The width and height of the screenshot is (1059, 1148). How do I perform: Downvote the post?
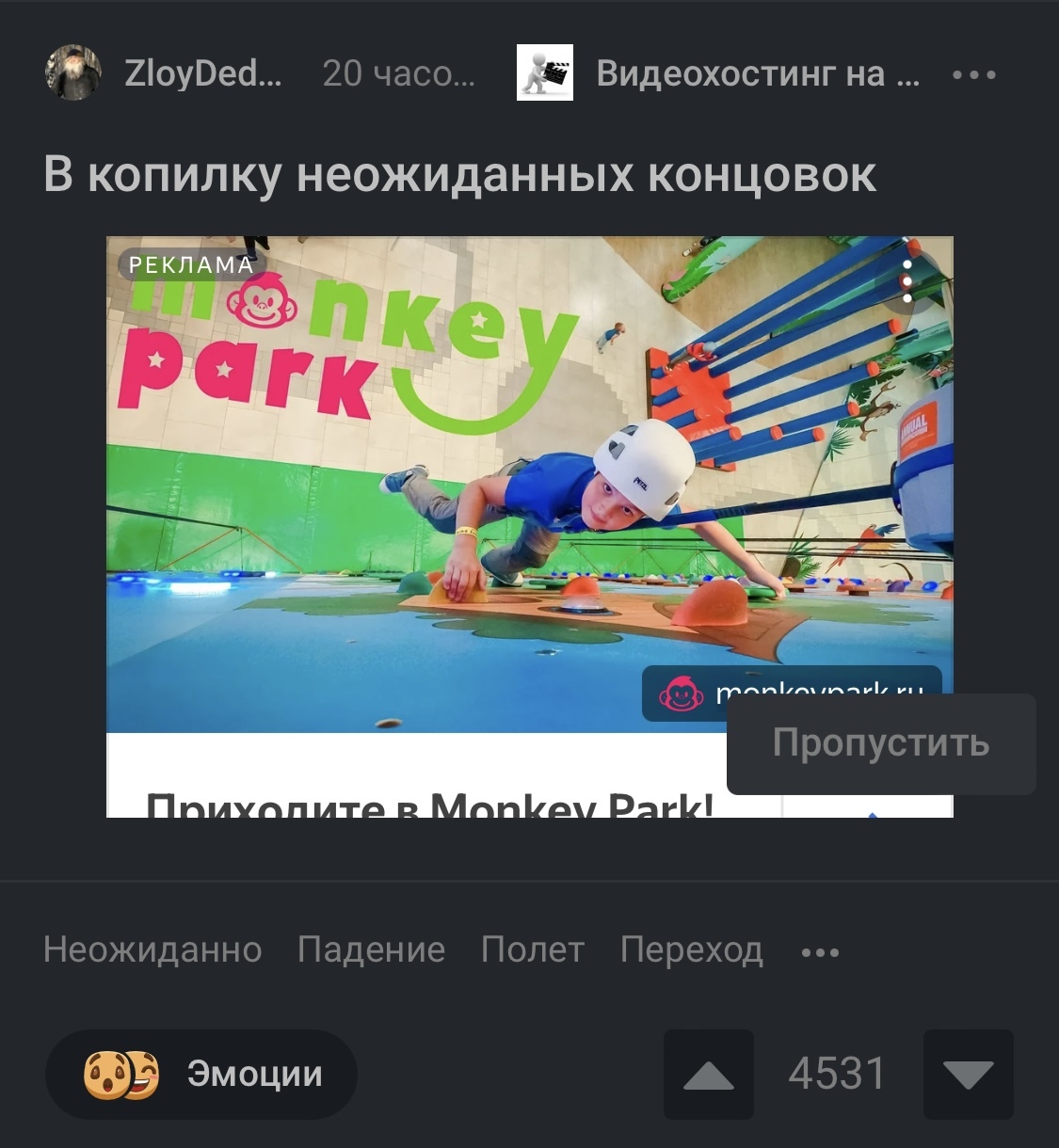(x=968, y=1074)
